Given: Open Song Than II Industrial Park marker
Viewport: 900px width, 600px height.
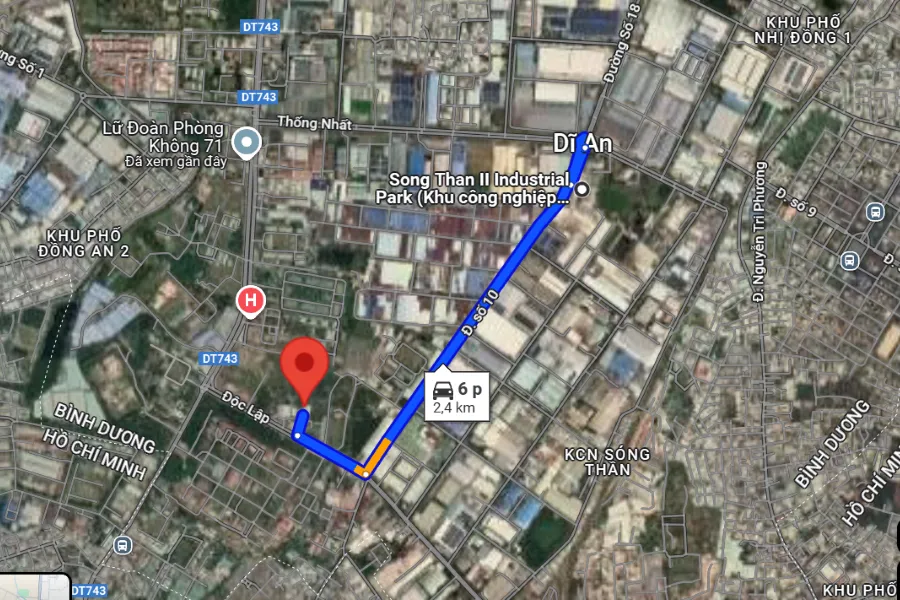Looking at the screenshot, I should click(582, 189).
